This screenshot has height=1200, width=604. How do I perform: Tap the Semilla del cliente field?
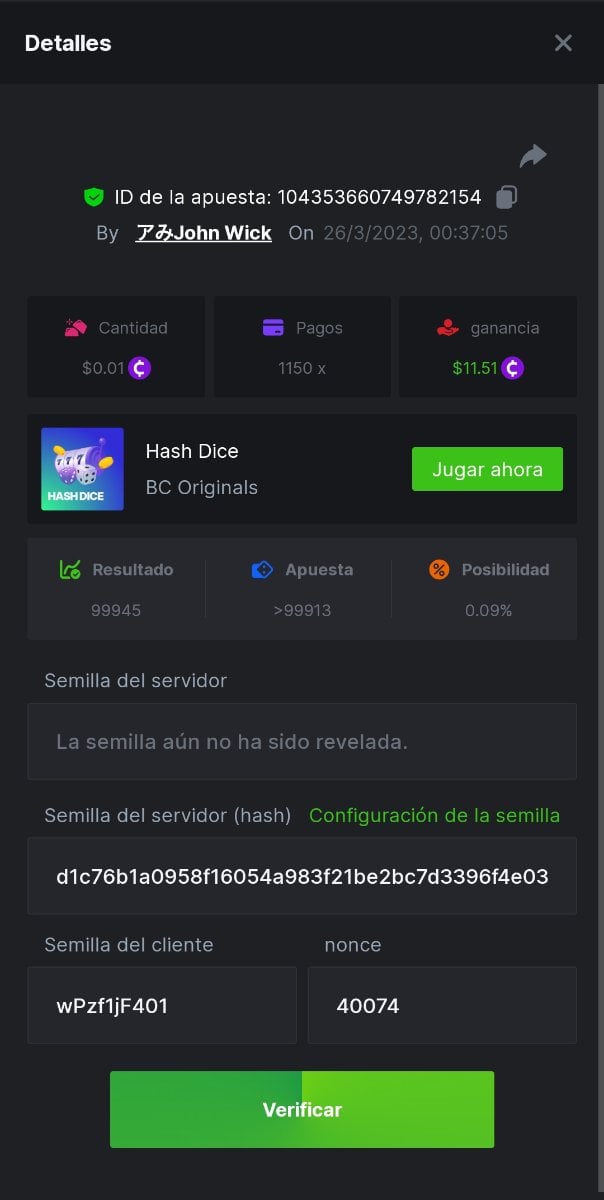(x=162, y=1005)
